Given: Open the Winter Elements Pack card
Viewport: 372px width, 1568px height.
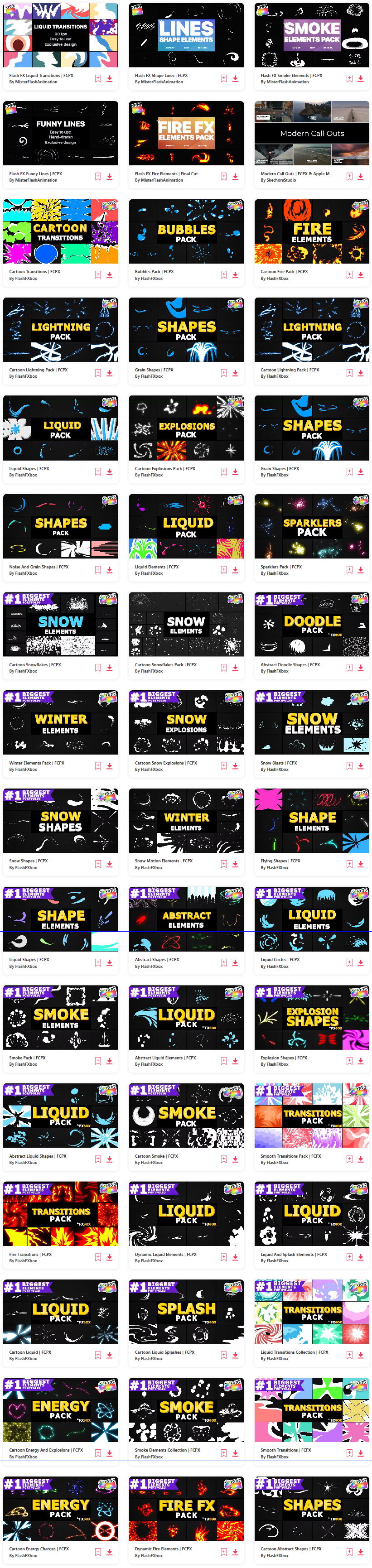Looking at the screenshot, I should (x=60, y=722).
